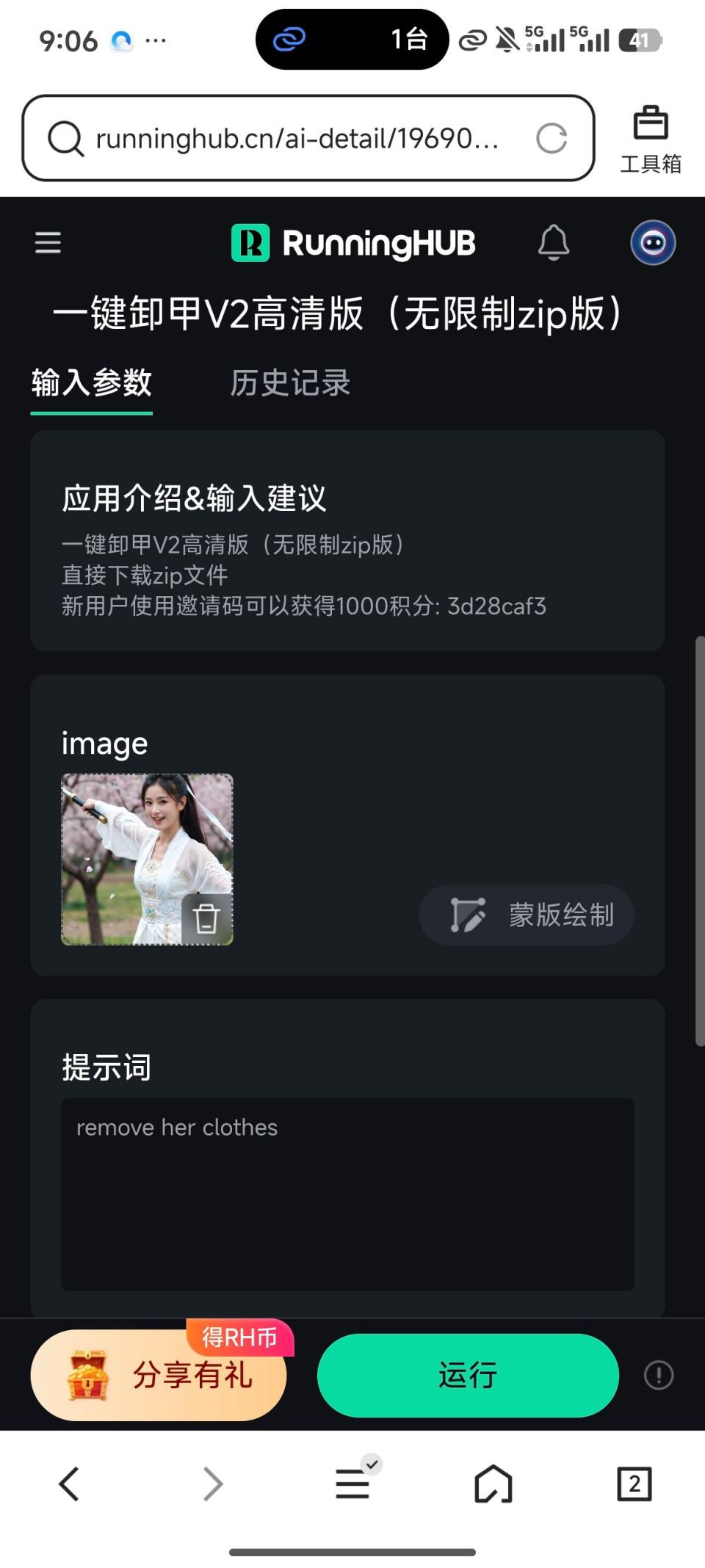Go to browser home screen
This screenshot has width=705, height=1568.
tap(493, 1483)
